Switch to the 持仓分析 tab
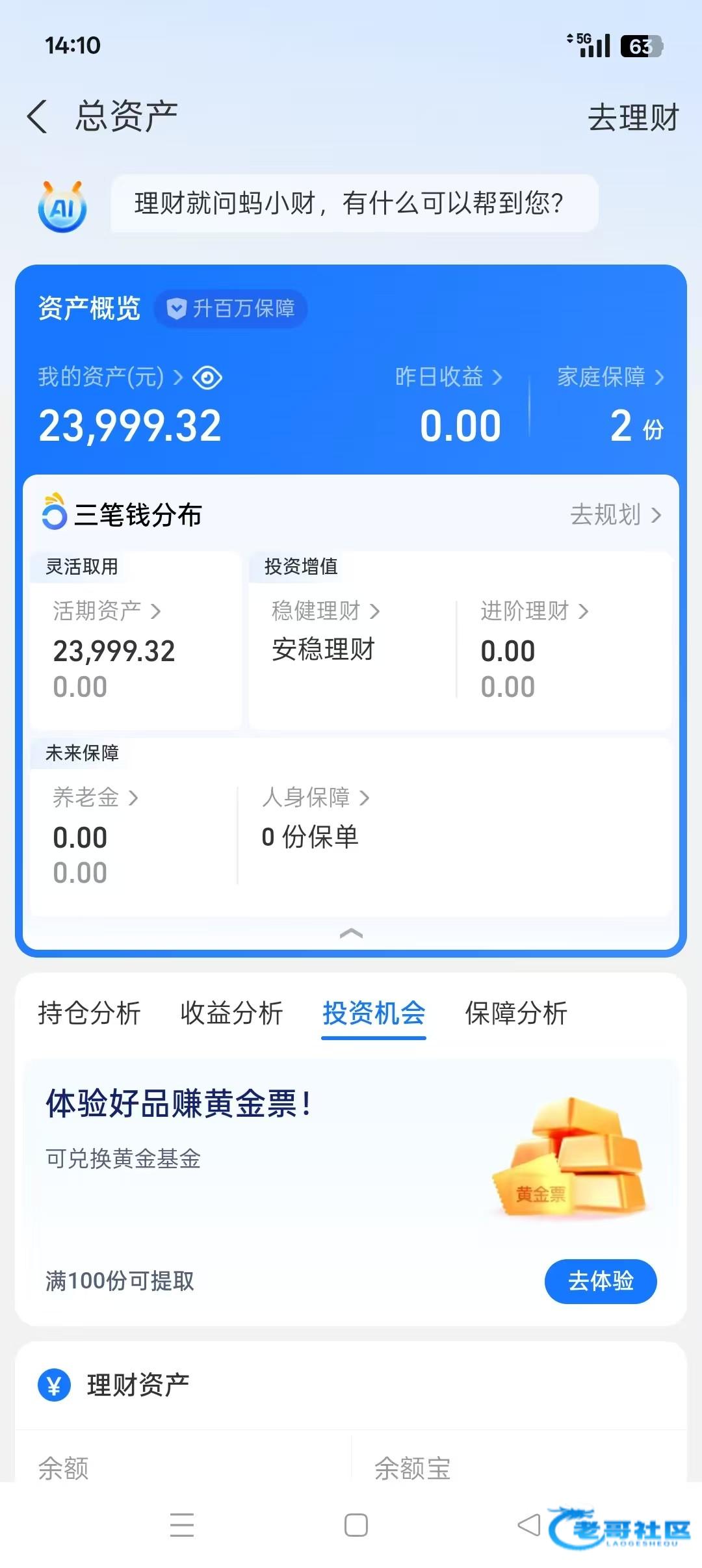 click(89, 1013)
